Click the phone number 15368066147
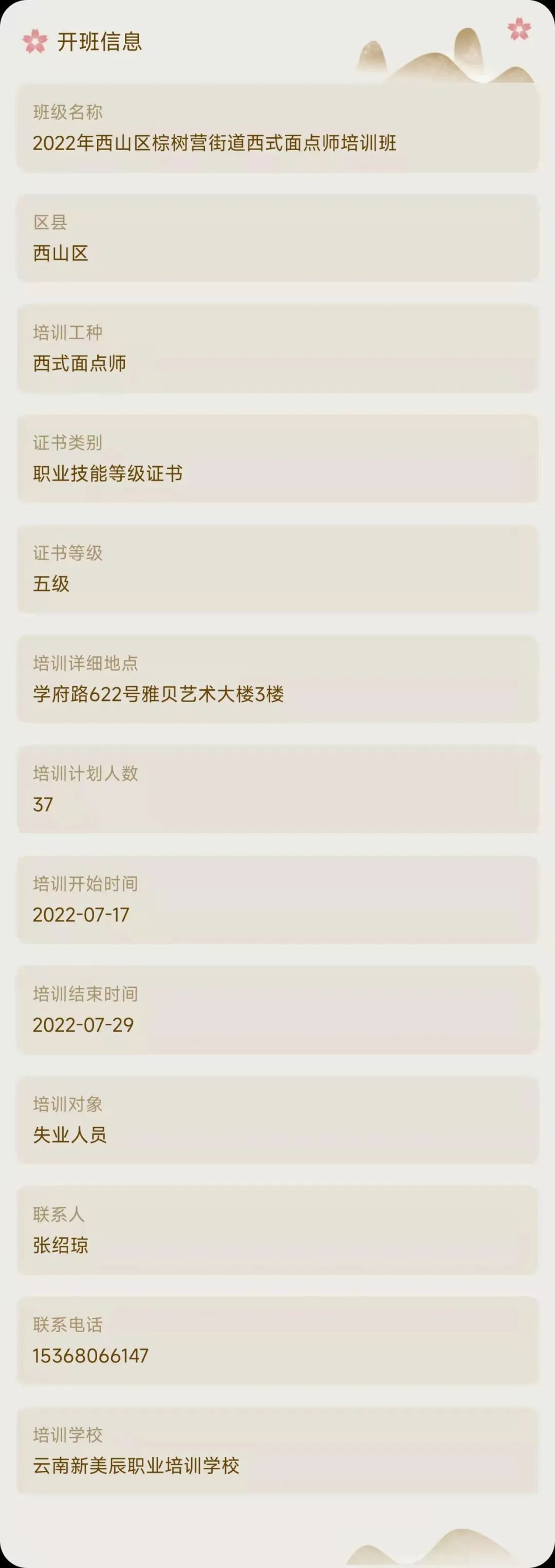The width and height of the screenshot is (555, 1568). 90,1354
